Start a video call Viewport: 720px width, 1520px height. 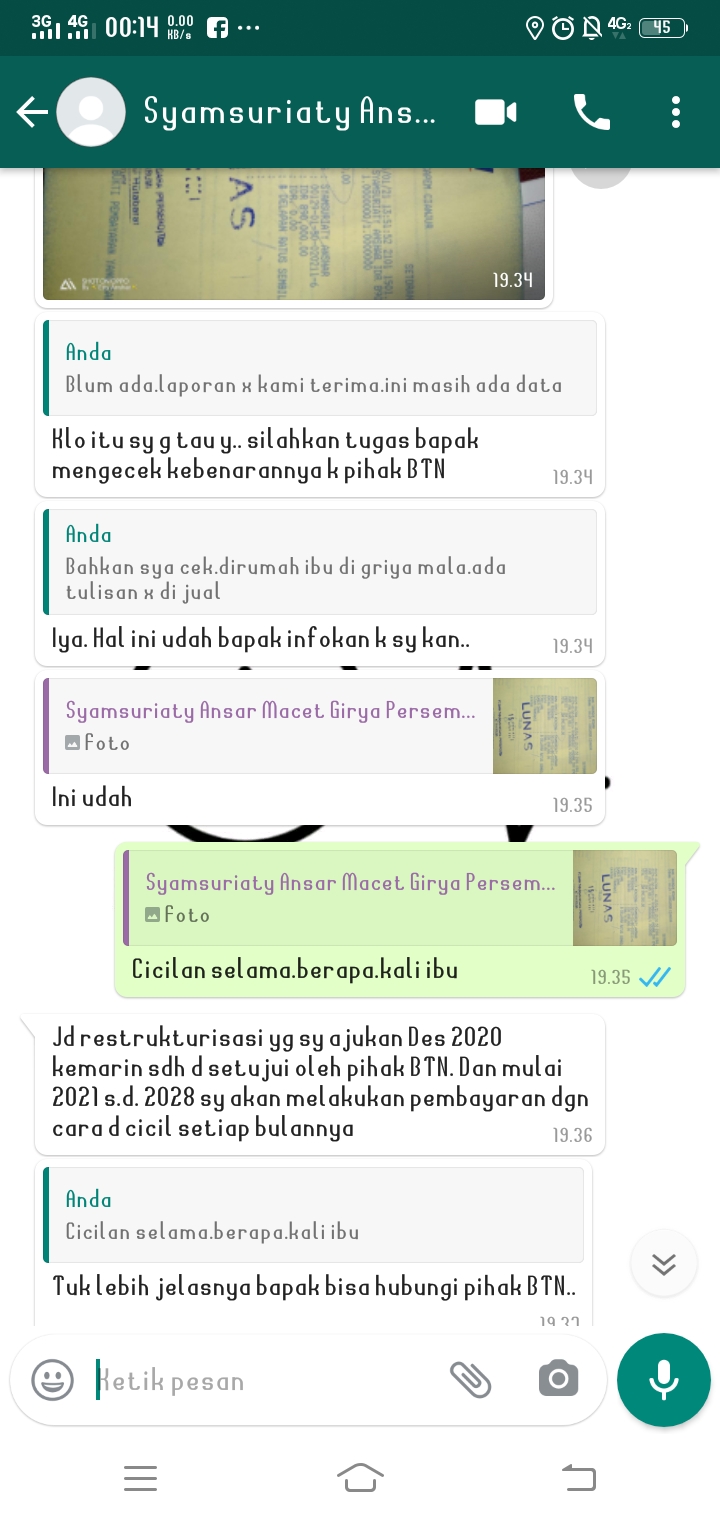pyautogui.click(x=495, y=112)
